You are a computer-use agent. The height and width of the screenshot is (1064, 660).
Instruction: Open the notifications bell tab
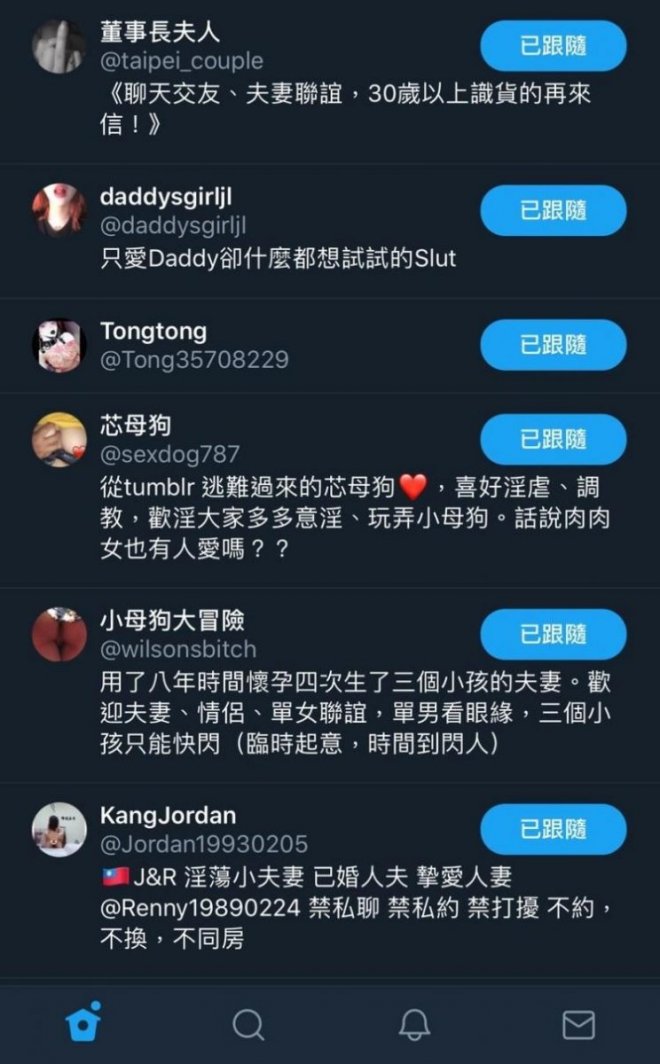click(x=414, y=1023)
